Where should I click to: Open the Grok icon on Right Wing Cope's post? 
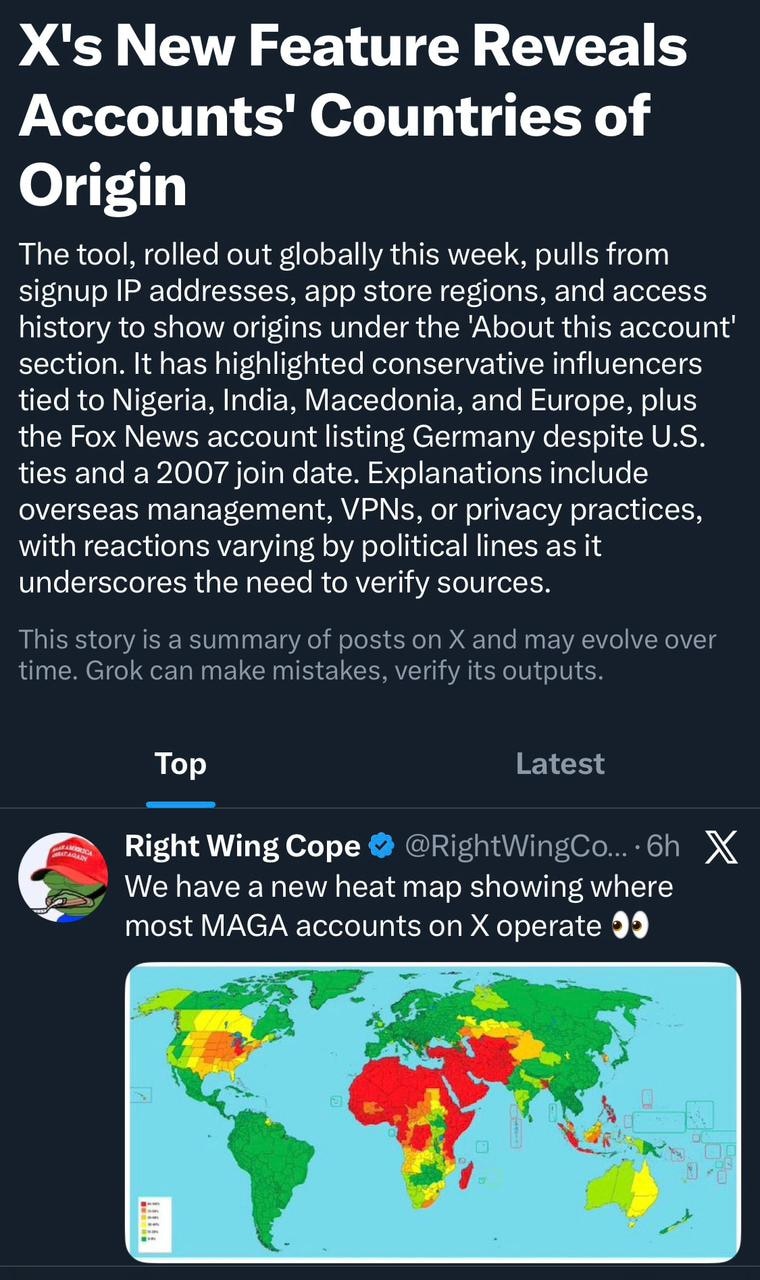coord(721,847)
